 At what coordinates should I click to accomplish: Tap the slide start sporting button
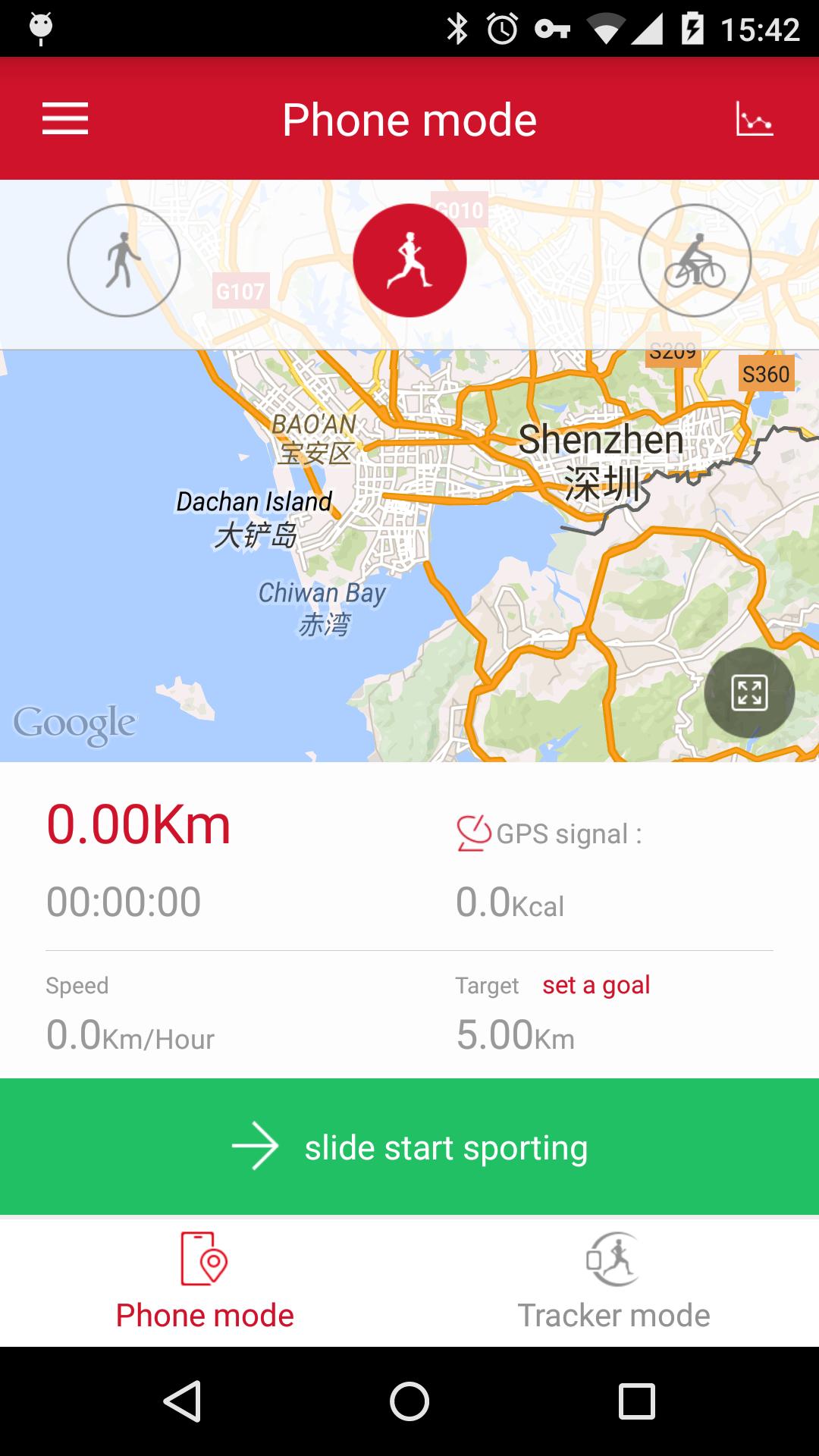coord(409,1147)
